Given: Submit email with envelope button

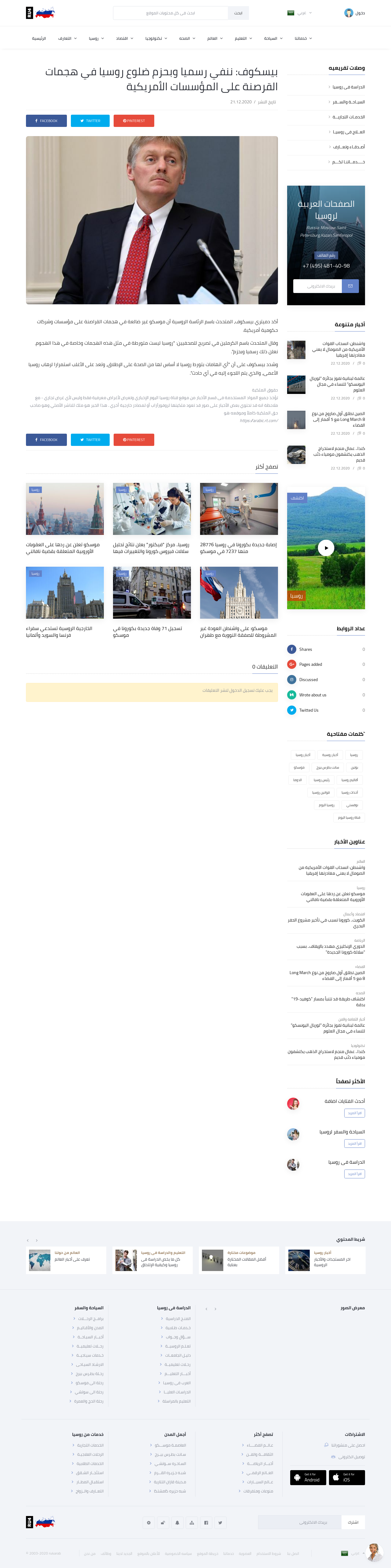Looking at the screenshot, I should pyautogui.click(x=350, y=286).
